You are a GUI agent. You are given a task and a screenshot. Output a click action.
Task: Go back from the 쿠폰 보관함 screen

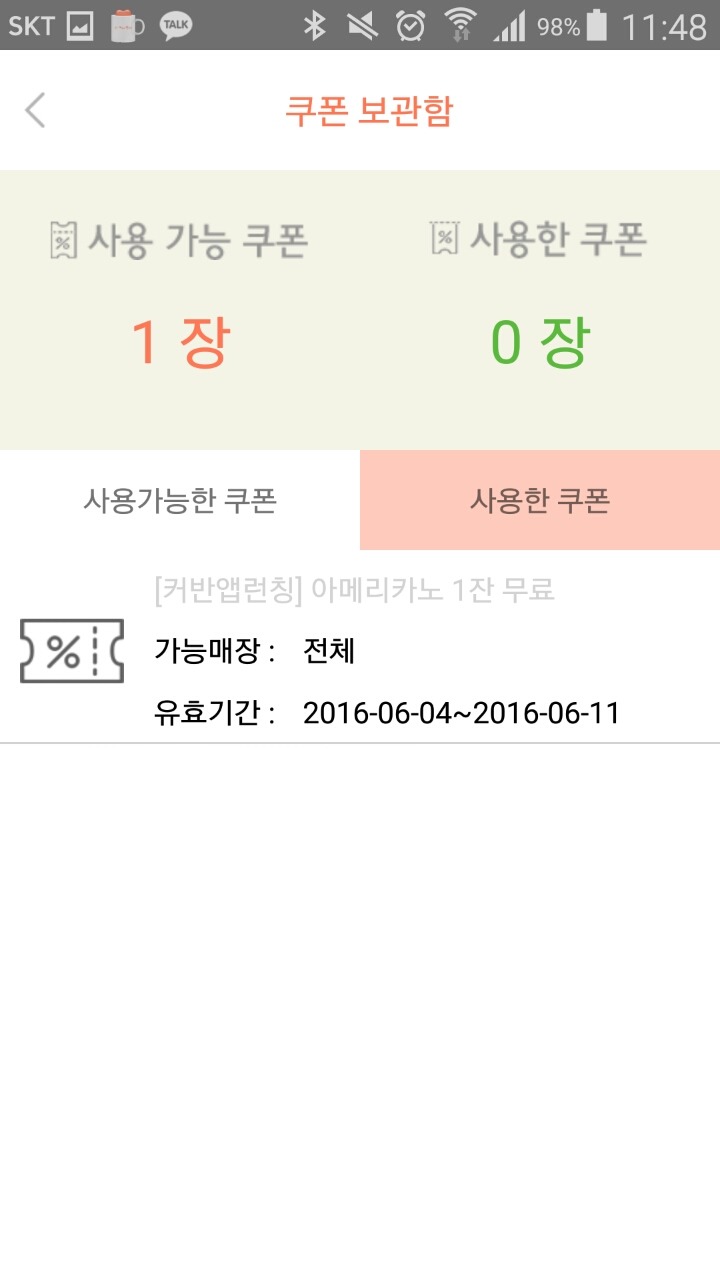(x=36, y=111)
